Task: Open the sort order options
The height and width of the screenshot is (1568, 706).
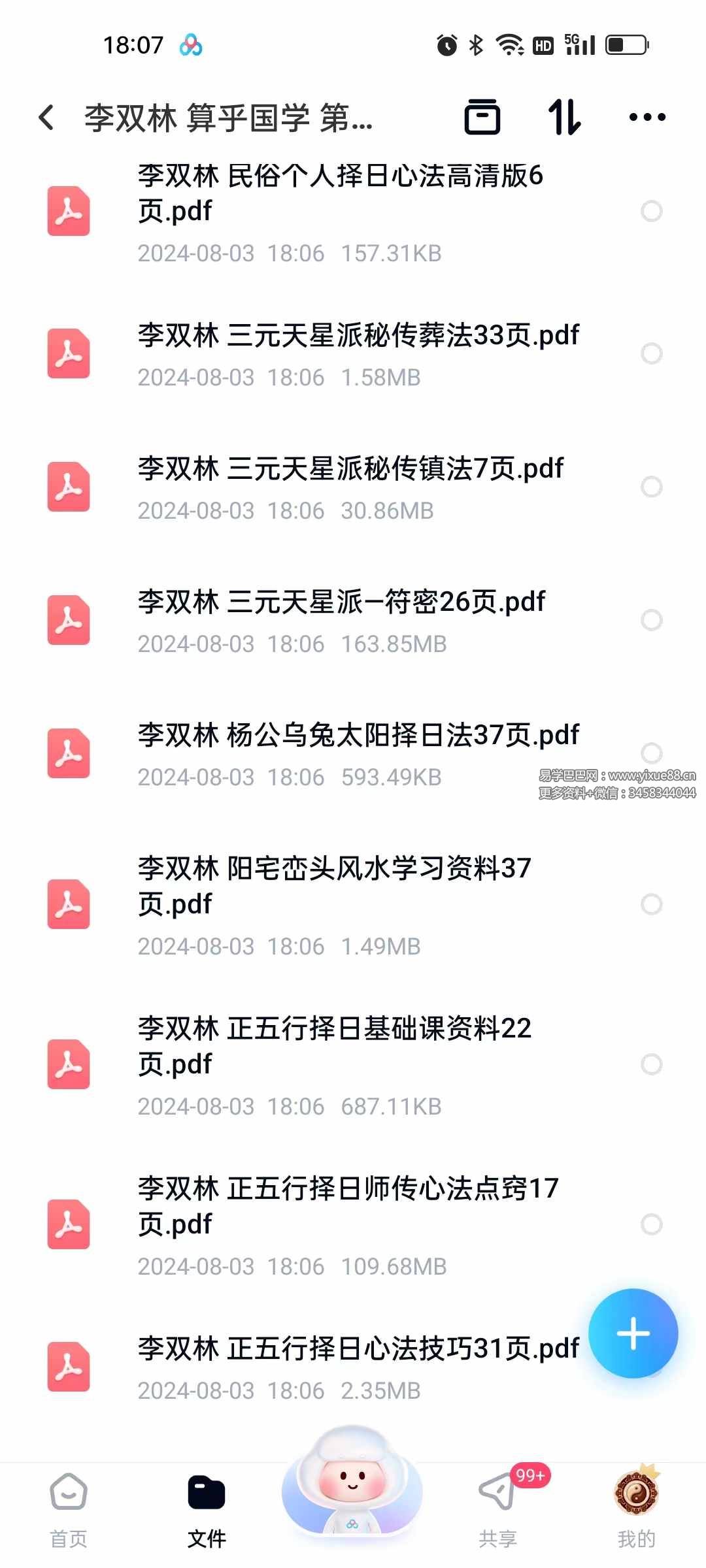Action: coord(564,118)
